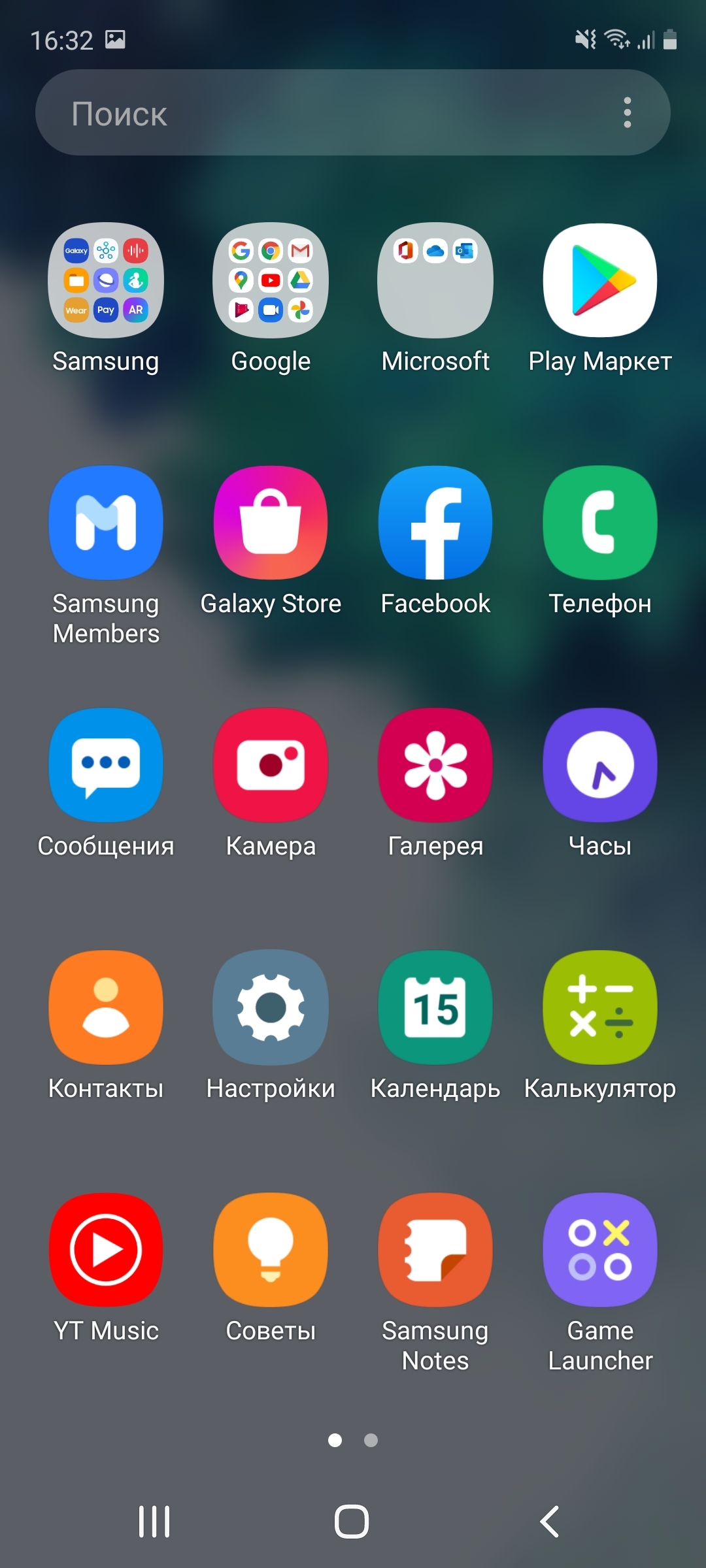The height and width of the screenshot is (1568, 706).
Task: Open the Samsung apps folder
Action: [106, 281]
